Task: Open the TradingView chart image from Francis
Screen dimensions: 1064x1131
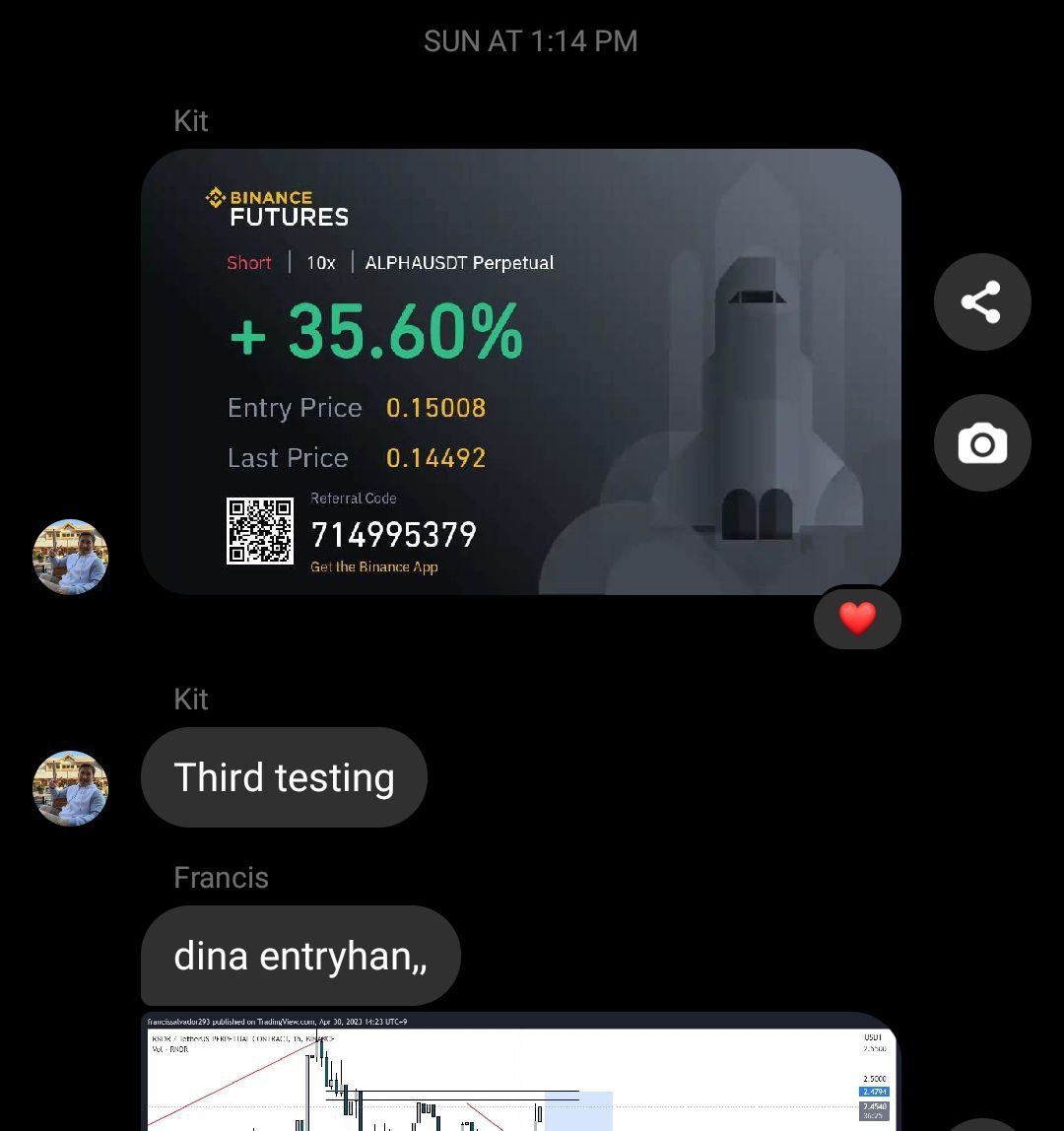Action: [520, 1076]
